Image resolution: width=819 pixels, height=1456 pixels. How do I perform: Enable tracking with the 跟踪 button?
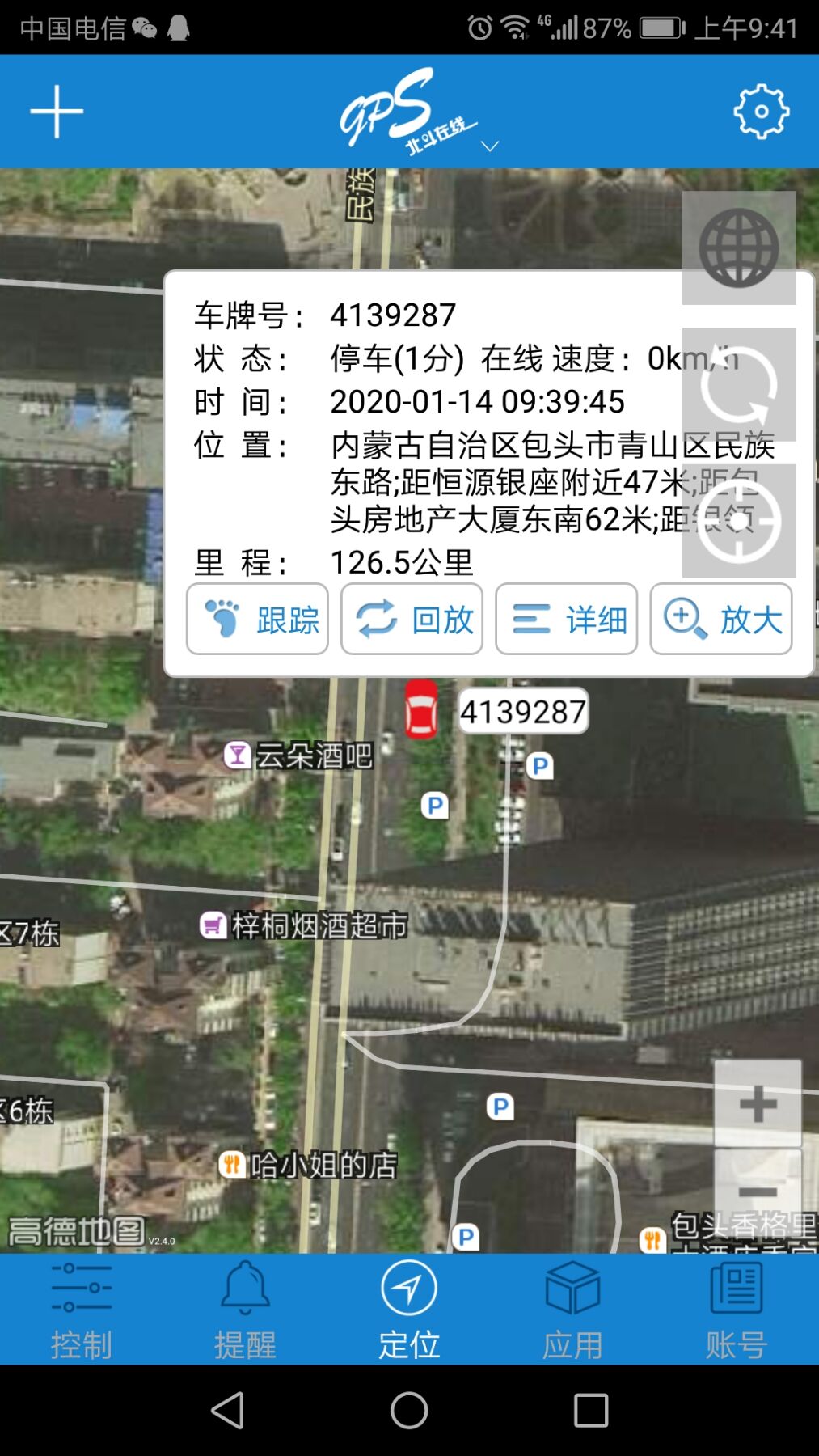click(x=256, y=619)
